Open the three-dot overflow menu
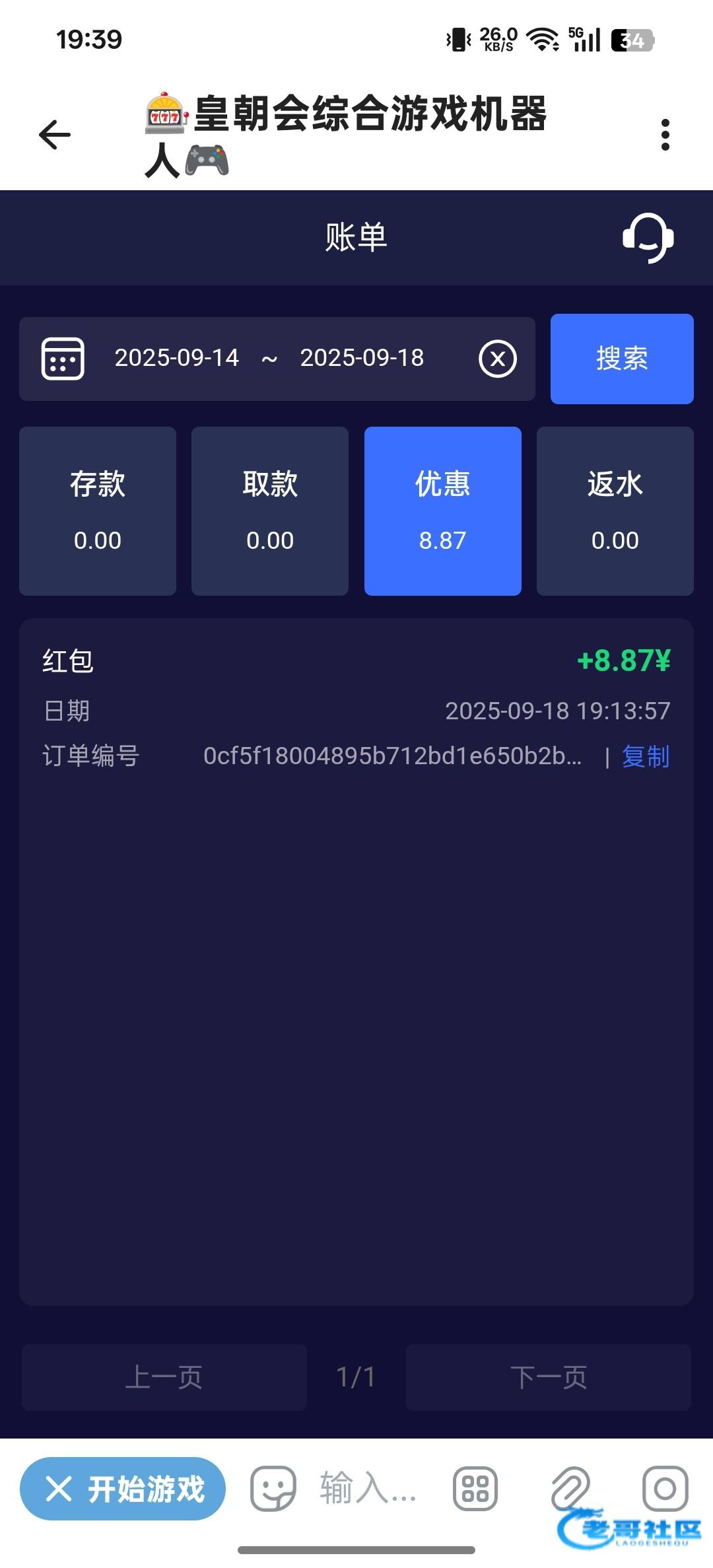The height and width of the screenshot is (1568, 713). (x=665, y=135)
